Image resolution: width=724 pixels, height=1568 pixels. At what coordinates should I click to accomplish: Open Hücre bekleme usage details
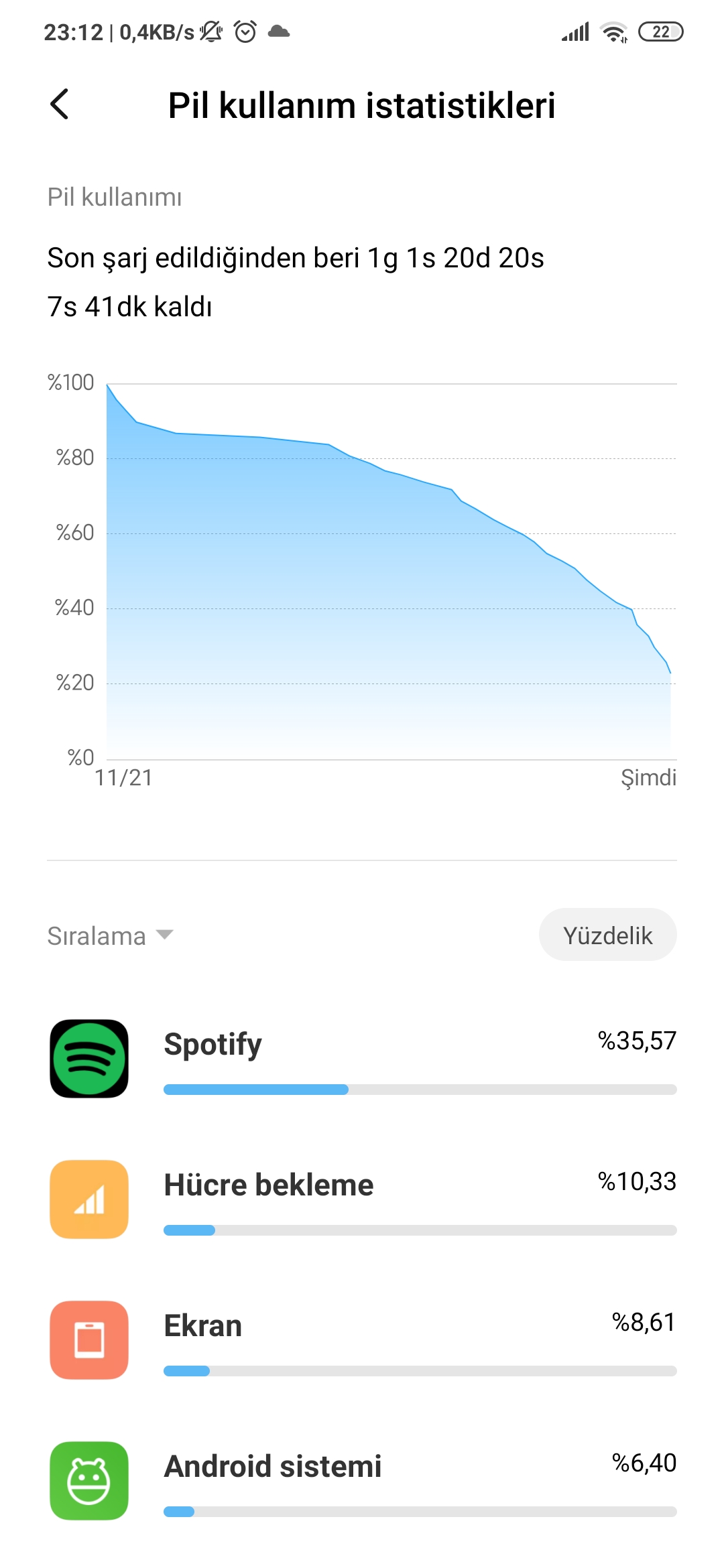(362, 1199)
